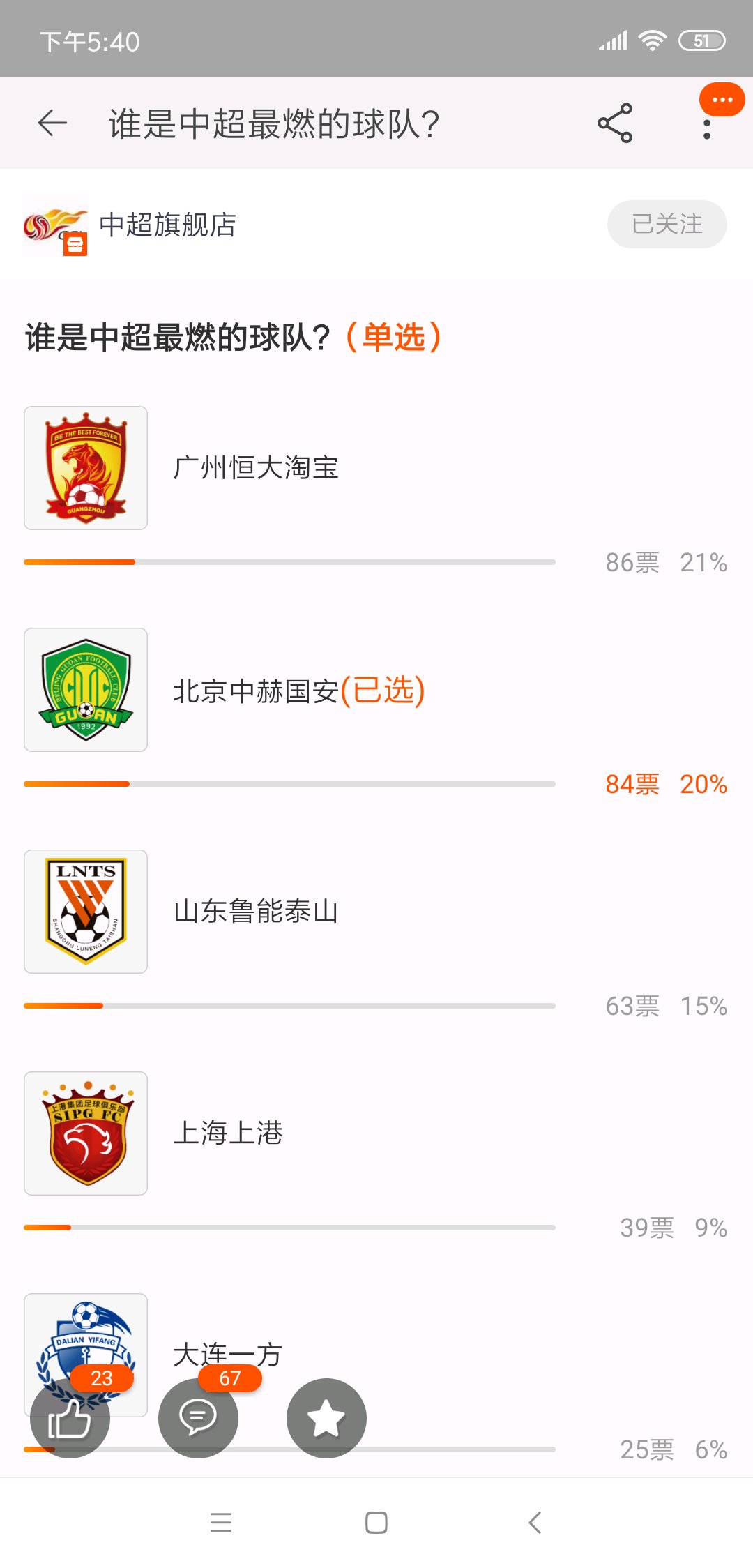Favorite this poll with star button
Image resolution: width=753 pixels, height=1568 pixels.
326,1418
